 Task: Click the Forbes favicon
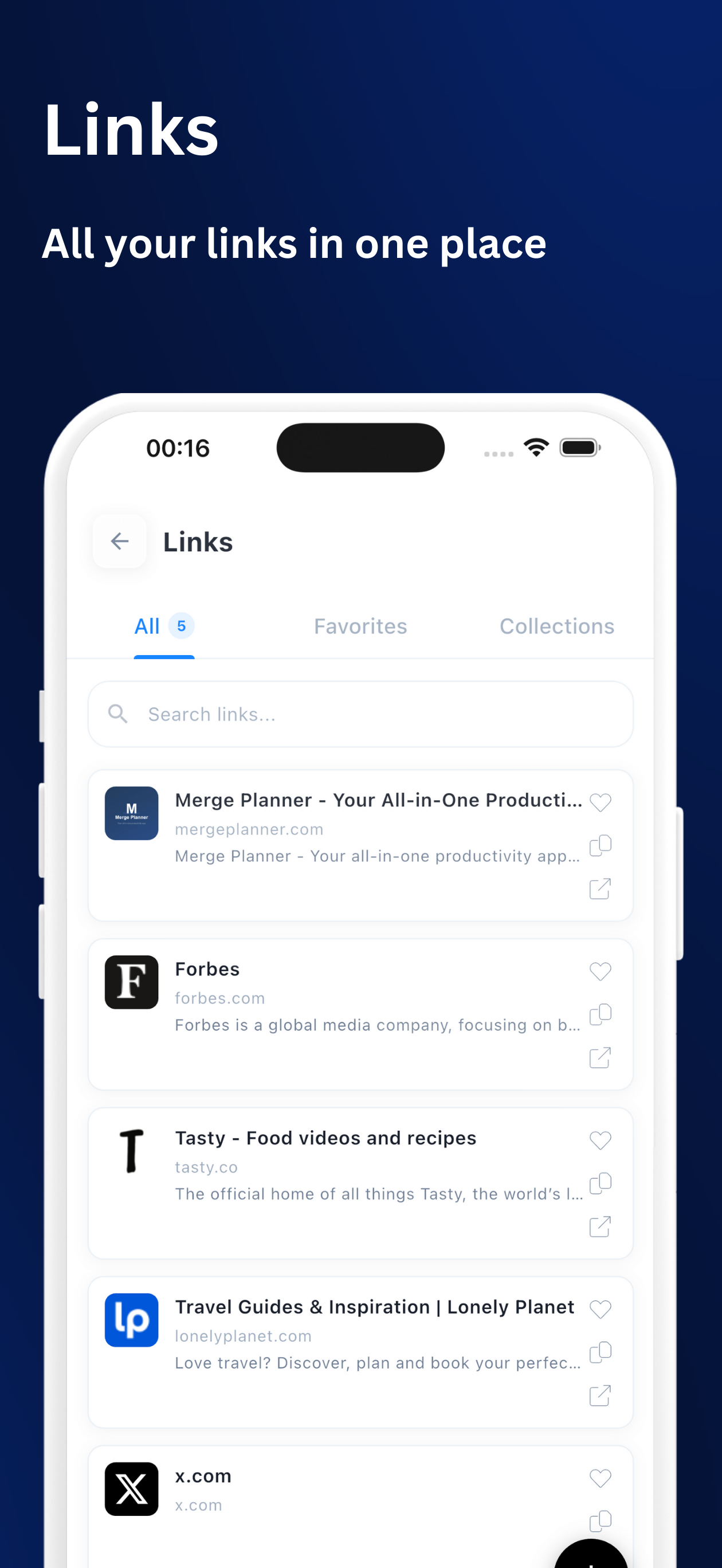click(131, 982)
